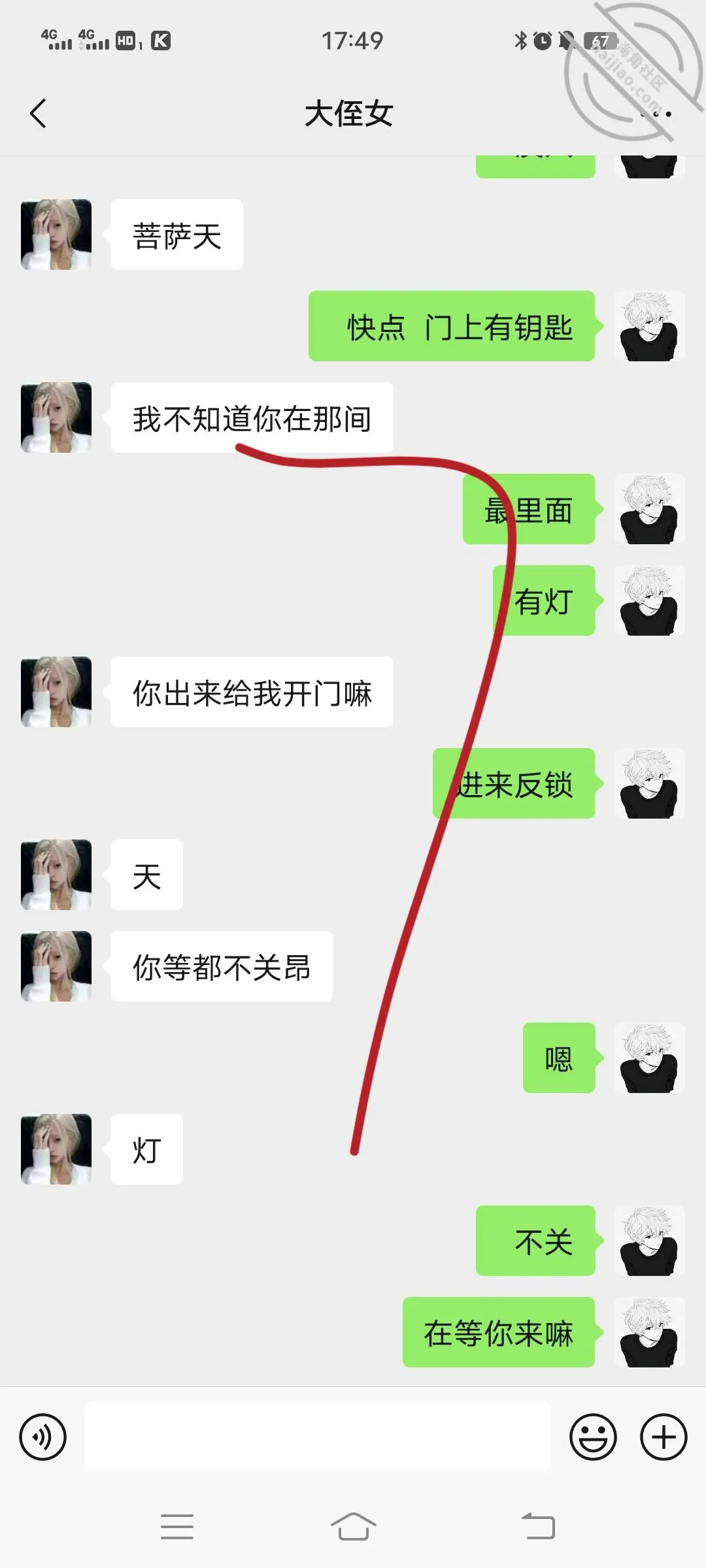The height and width of the screenshot is (1568, 706).
Task: Switch to voice message input
Action: tap(43, 1437)
